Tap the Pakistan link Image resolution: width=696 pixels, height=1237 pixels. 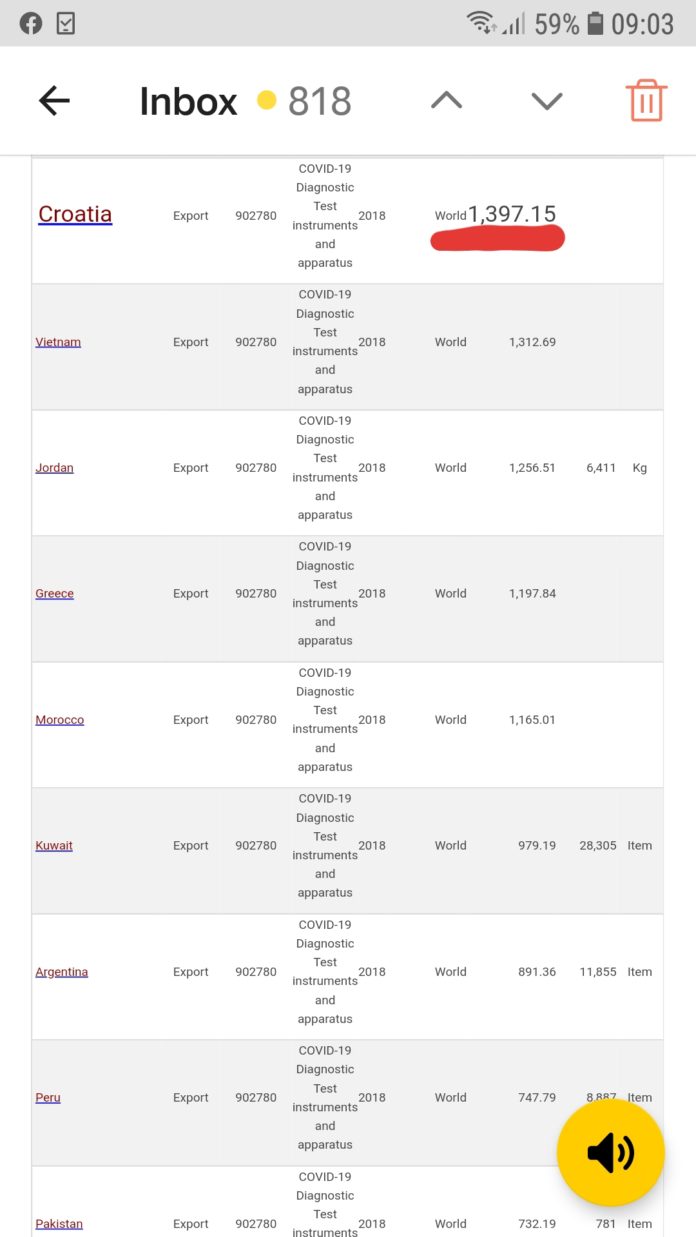click(x=59, y=1224)
